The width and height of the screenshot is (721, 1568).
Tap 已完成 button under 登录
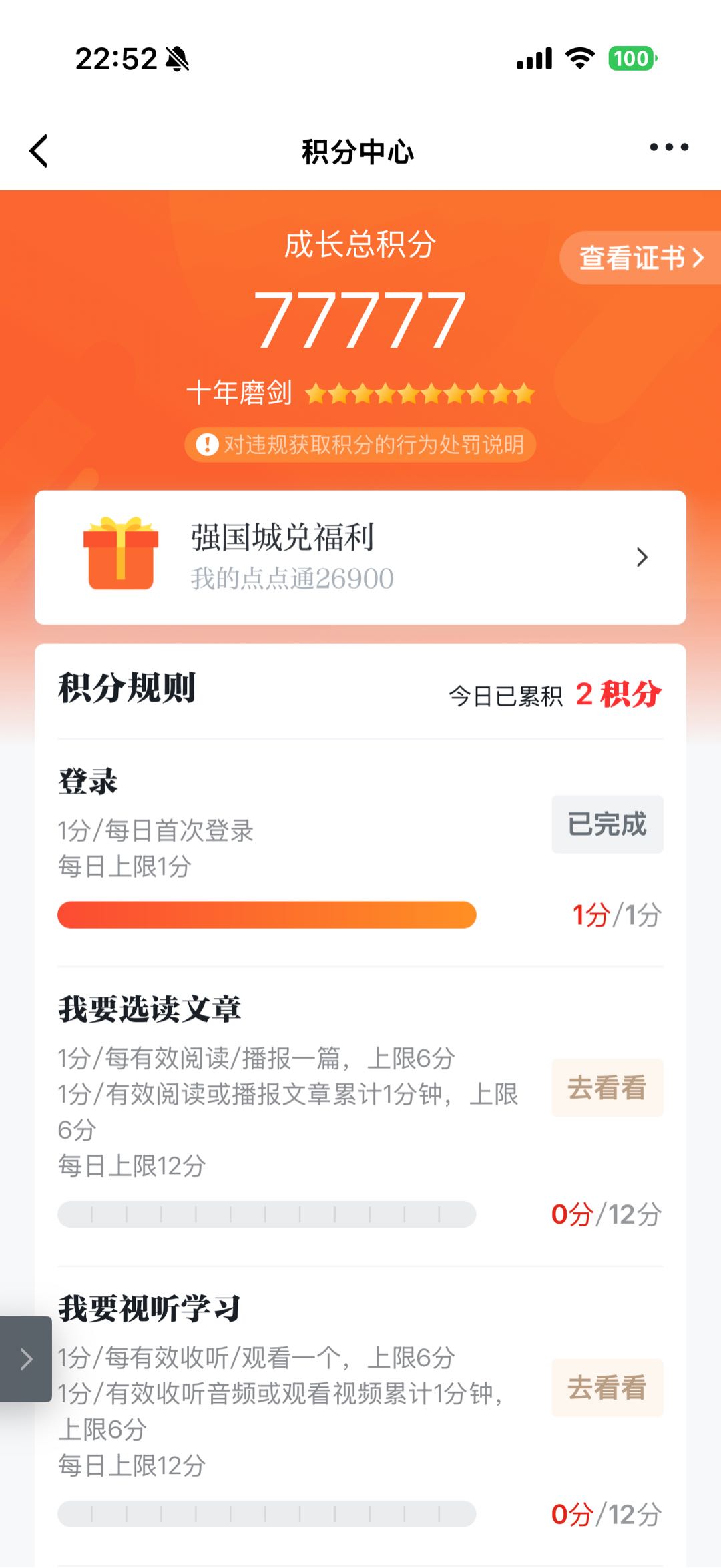(607, 824)
